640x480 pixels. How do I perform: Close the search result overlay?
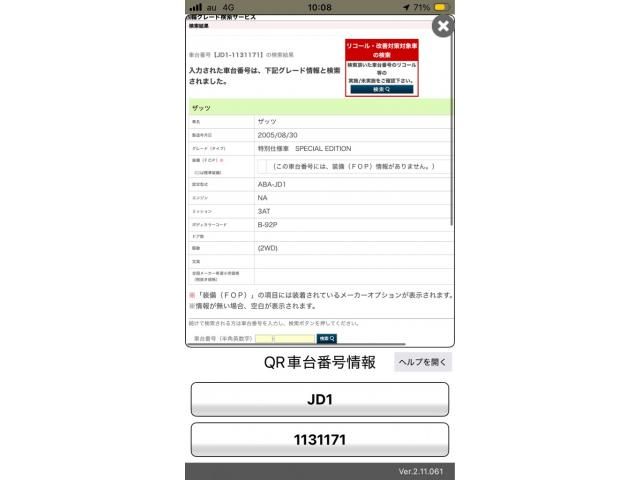pyautogui.click(x=443, y=25)
